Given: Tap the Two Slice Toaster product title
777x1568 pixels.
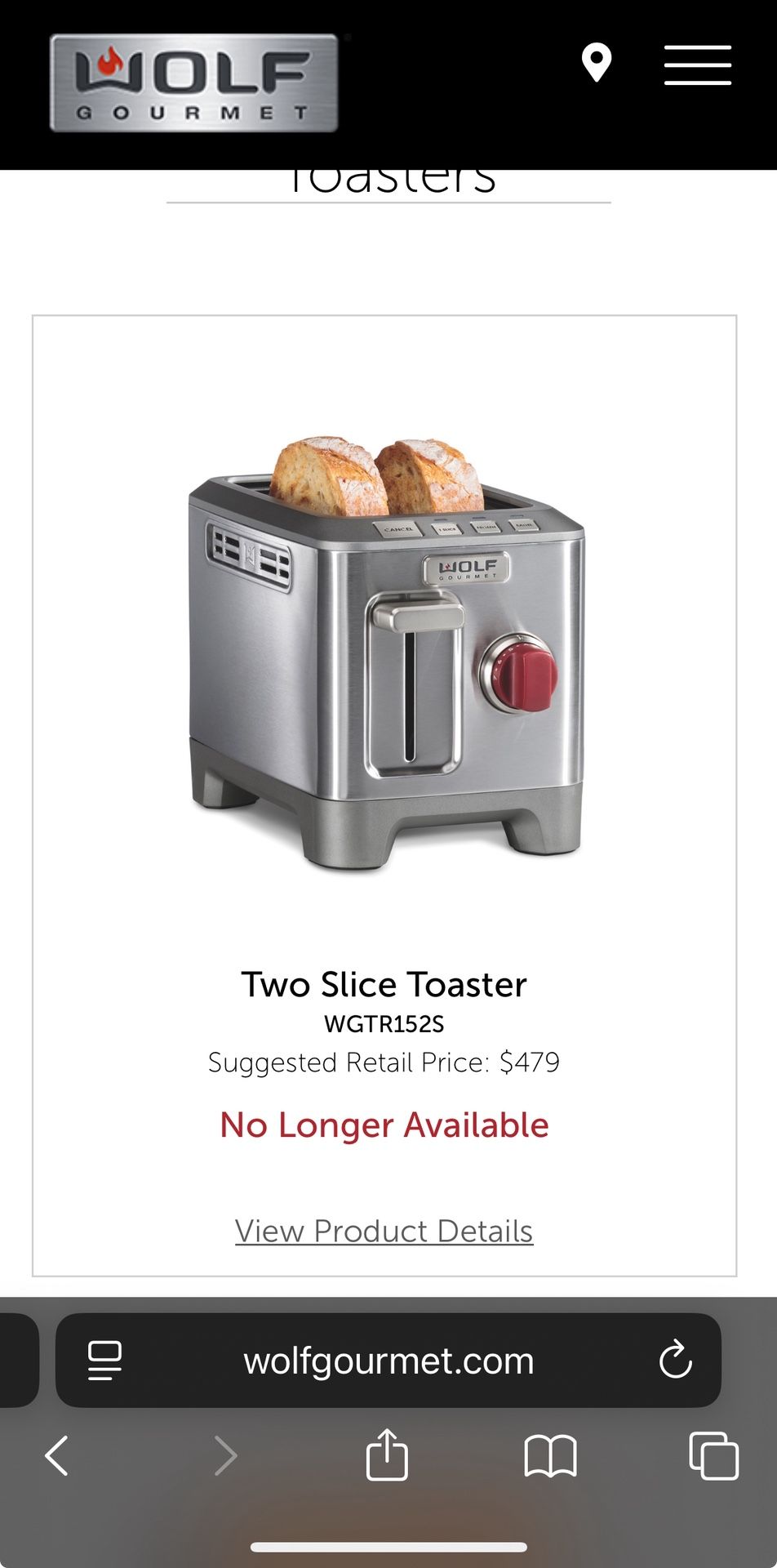Looking at the screenshot, I should 384,984.
